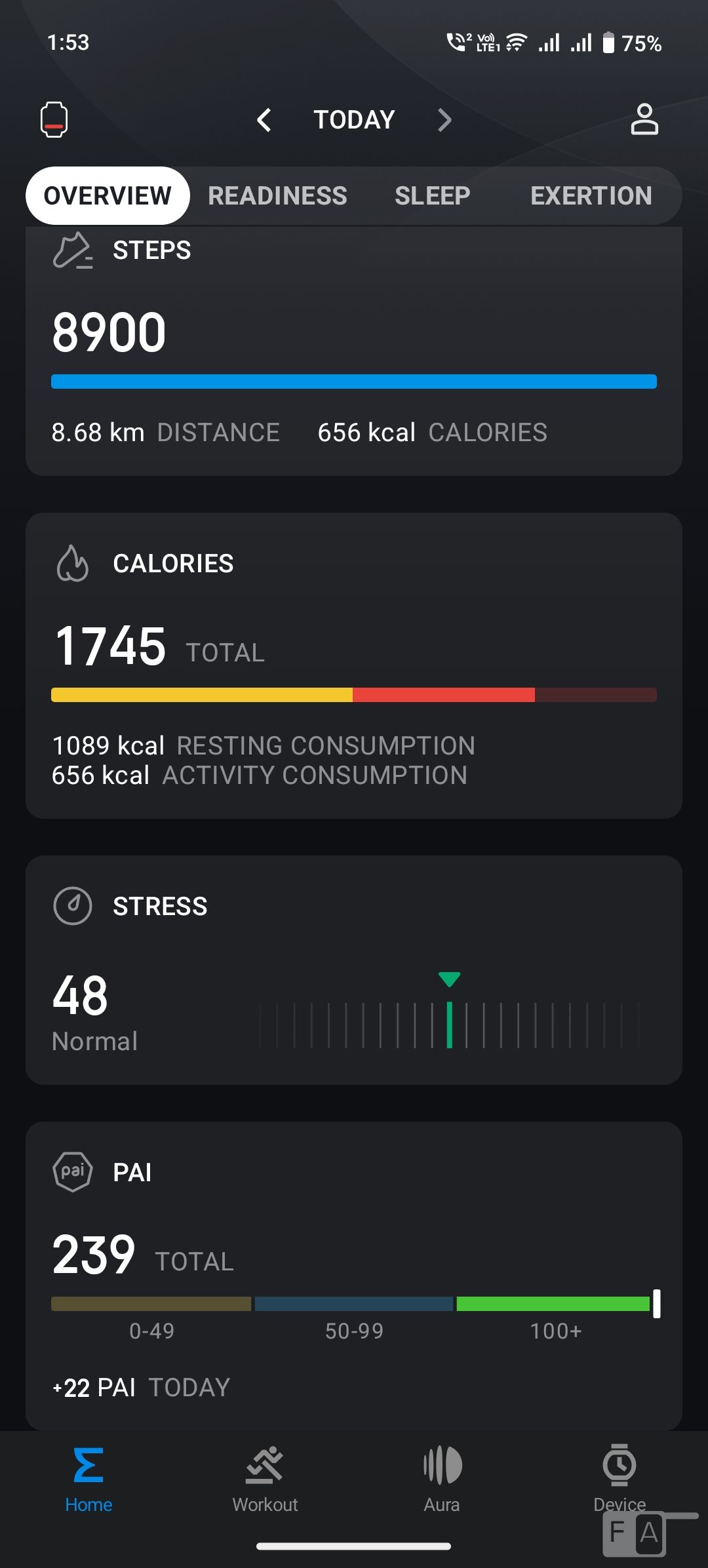Switch to the Overview tab
The image size is (708, 1568).
point(108,196)
